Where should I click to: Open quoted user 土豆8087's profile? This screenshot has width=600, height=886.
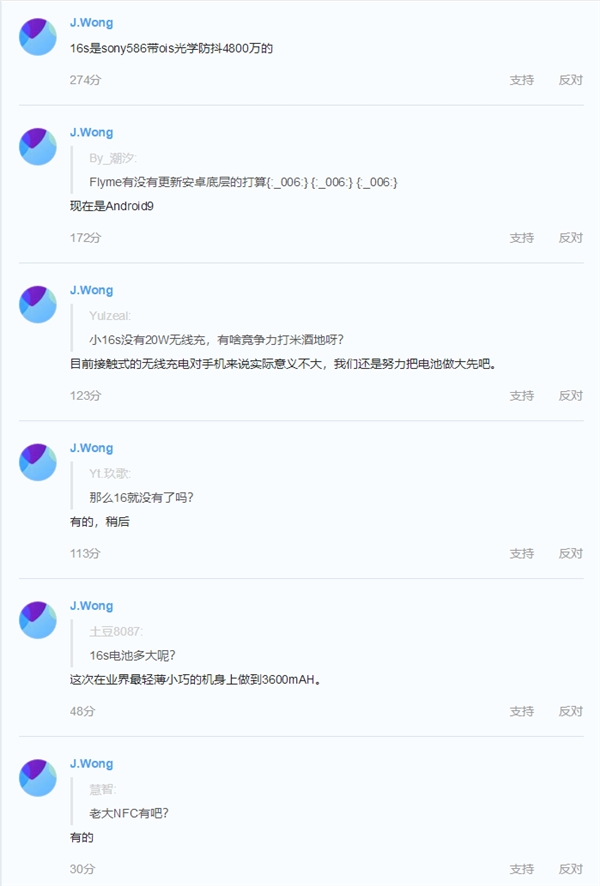pos(116,631)
